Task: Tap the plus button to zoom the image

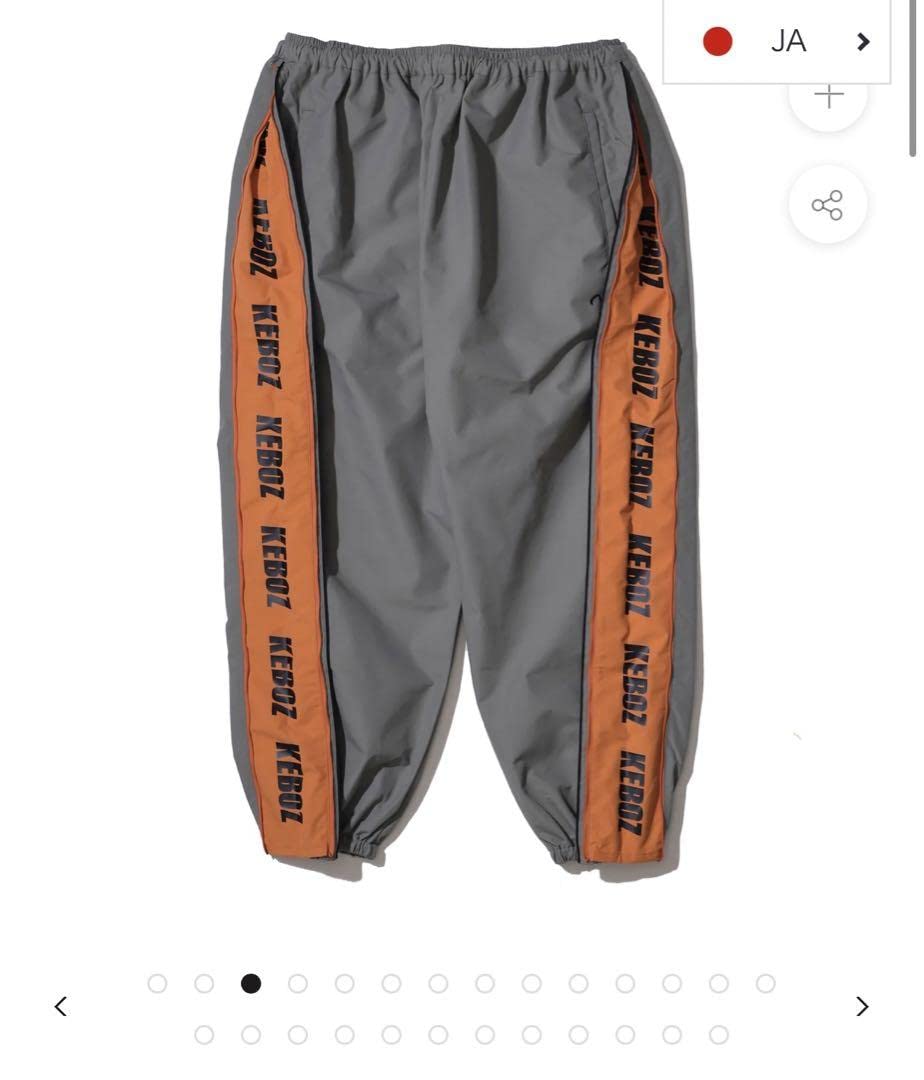Action: click(x=828, y=99)
